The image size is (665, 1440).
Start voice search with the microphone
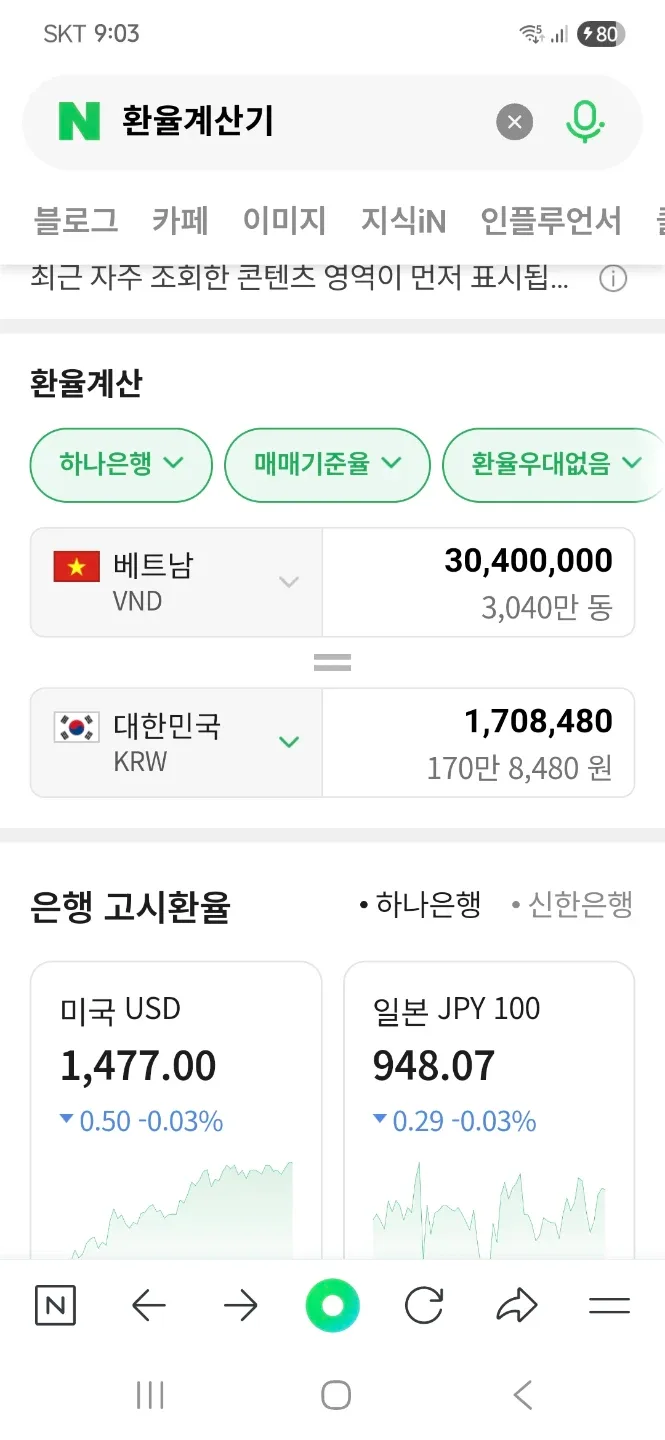point(584,123)
